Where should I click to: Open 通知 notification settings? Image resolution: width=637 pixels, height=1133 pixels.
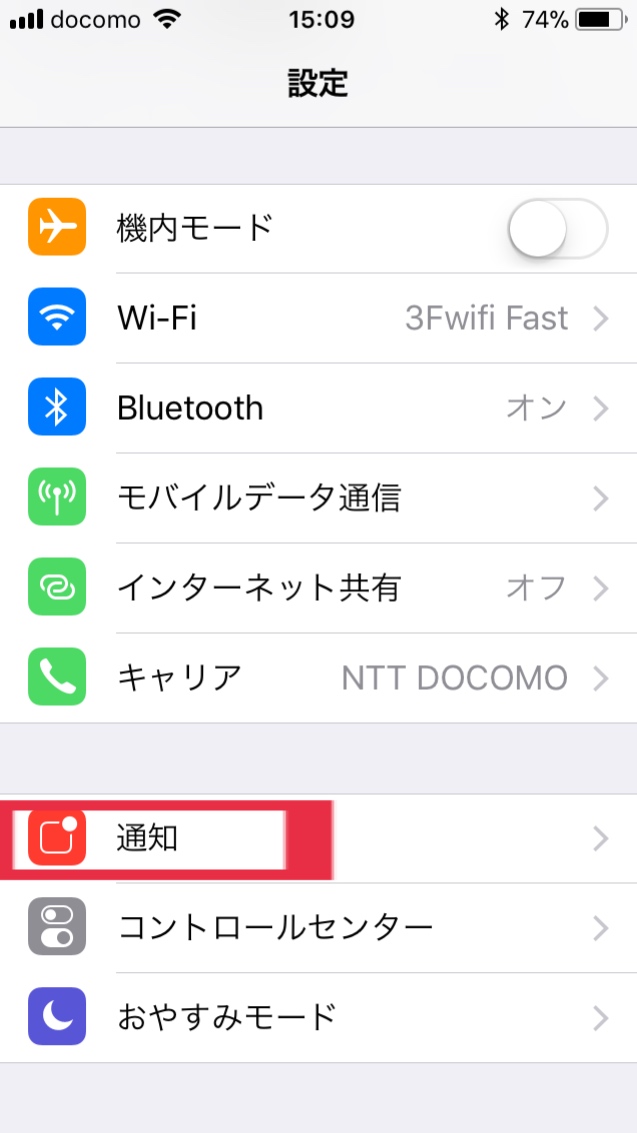[318, 838]
